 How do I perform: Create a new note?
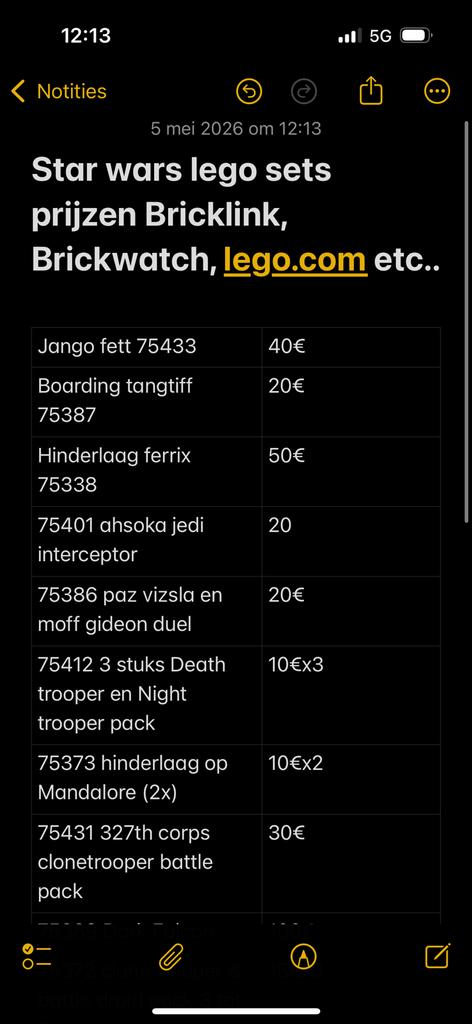click(437, 956)
